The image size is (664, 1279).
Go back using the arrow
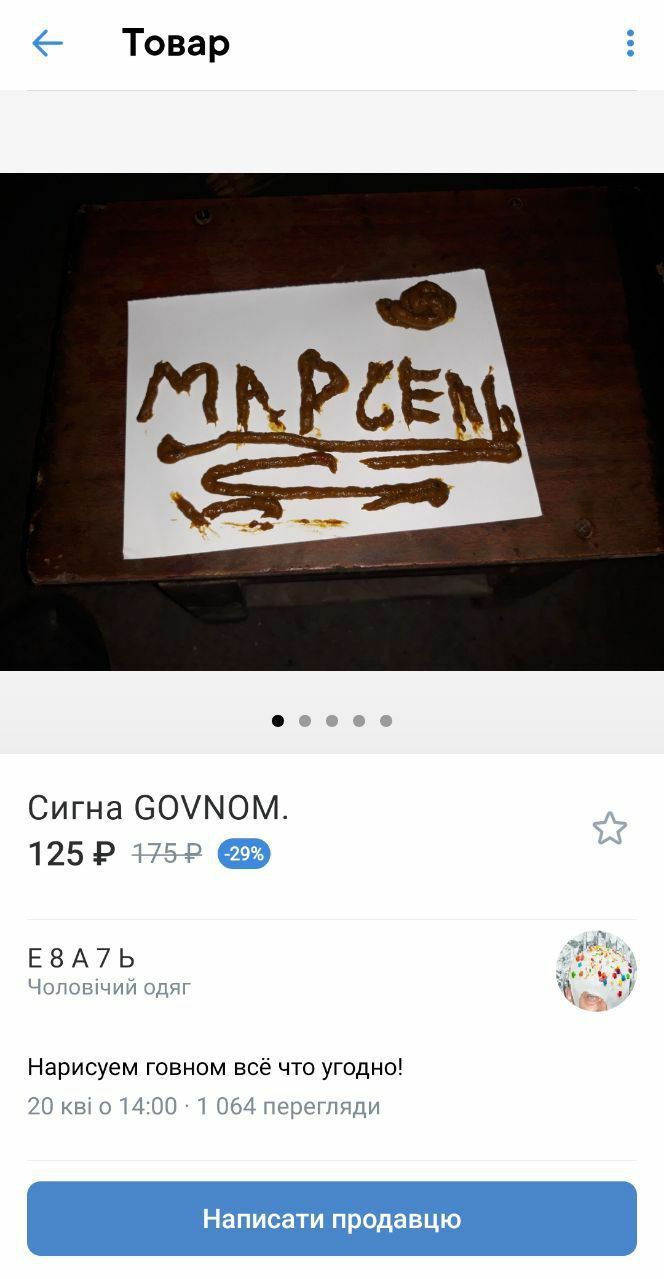(x=47, y=43)
